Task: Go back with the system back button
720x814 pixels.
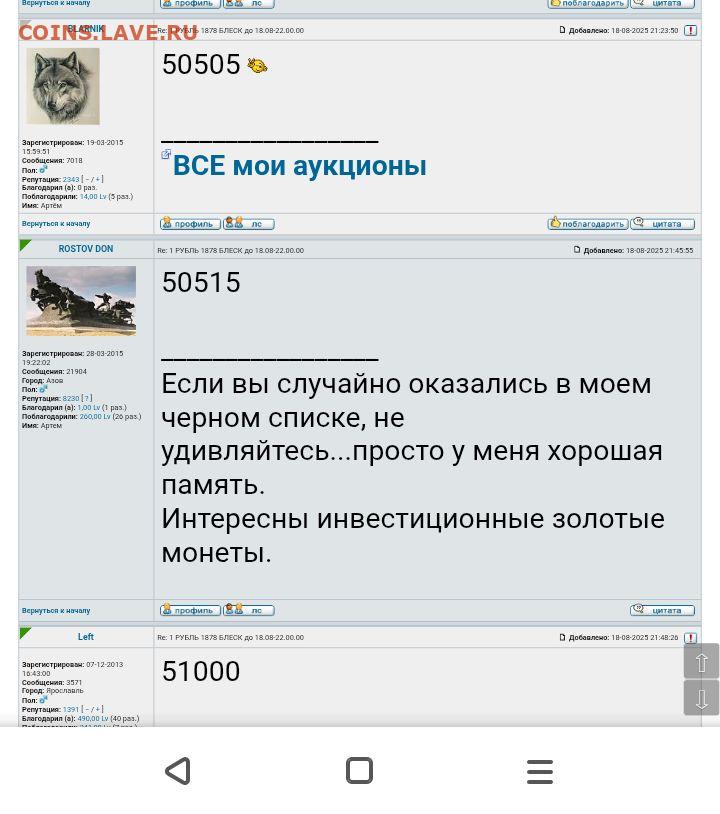Action: tap(178, 771)
